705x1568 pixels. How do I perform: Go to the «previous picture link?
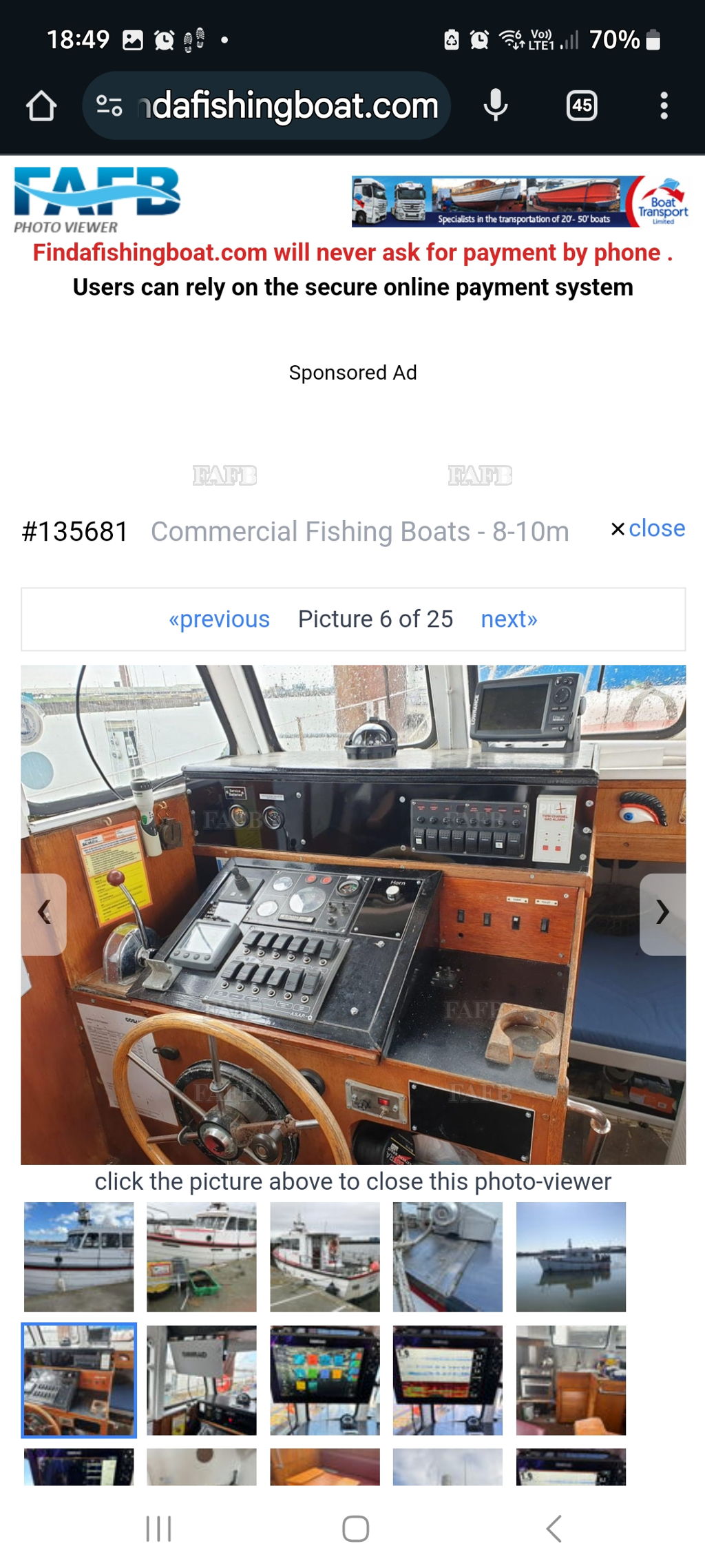(219, 619)
